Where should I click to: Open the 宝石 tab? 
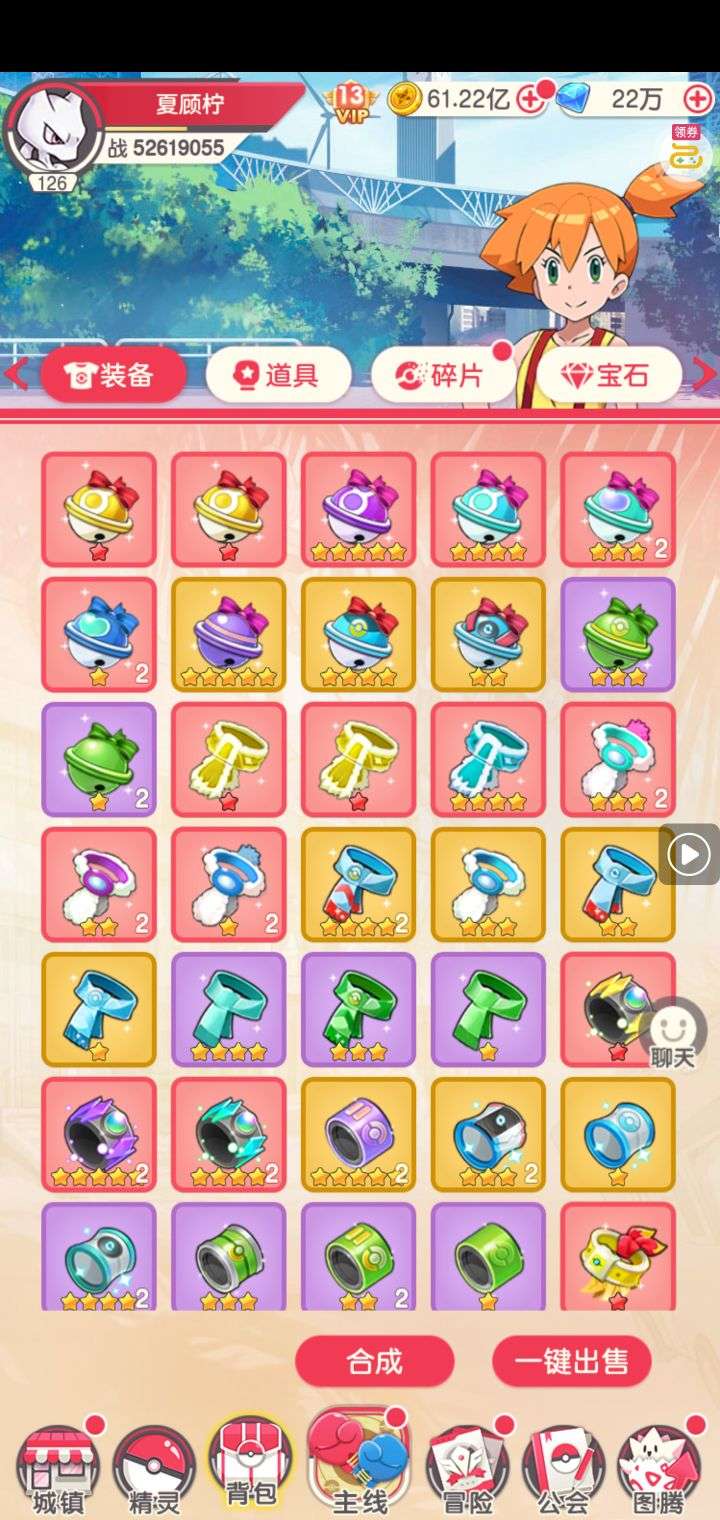[608, 375]
